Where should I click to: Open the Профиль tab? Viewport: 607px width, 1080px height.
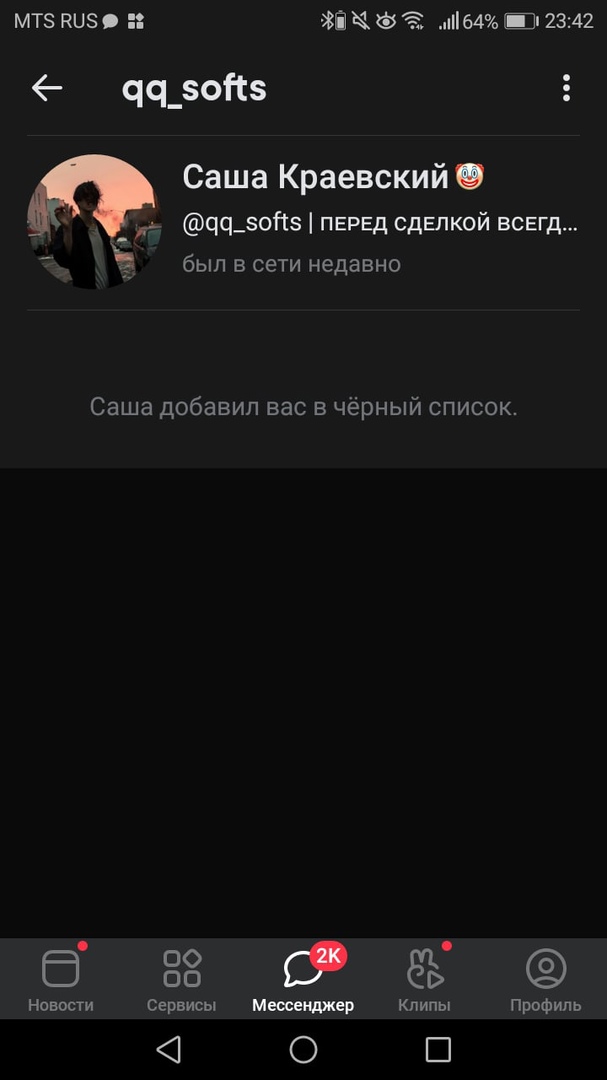pos(545,980)
